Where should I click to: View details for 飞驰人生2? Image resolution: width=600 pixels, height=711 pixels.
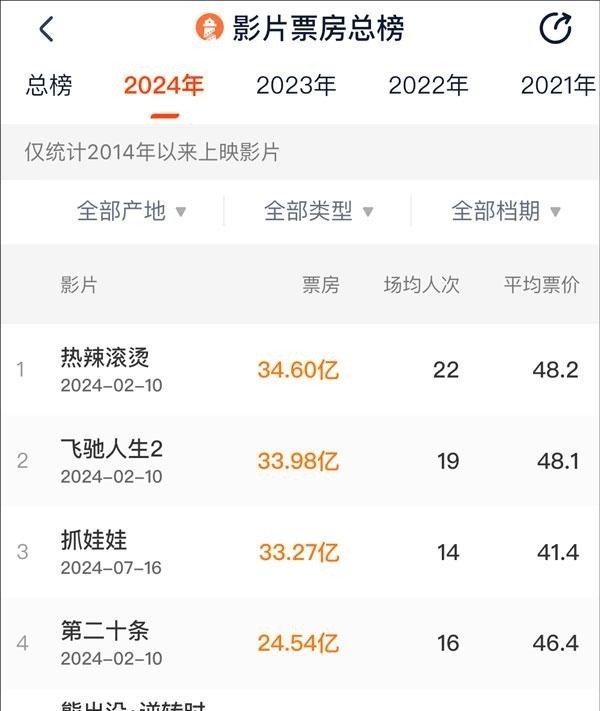[111, 449]
